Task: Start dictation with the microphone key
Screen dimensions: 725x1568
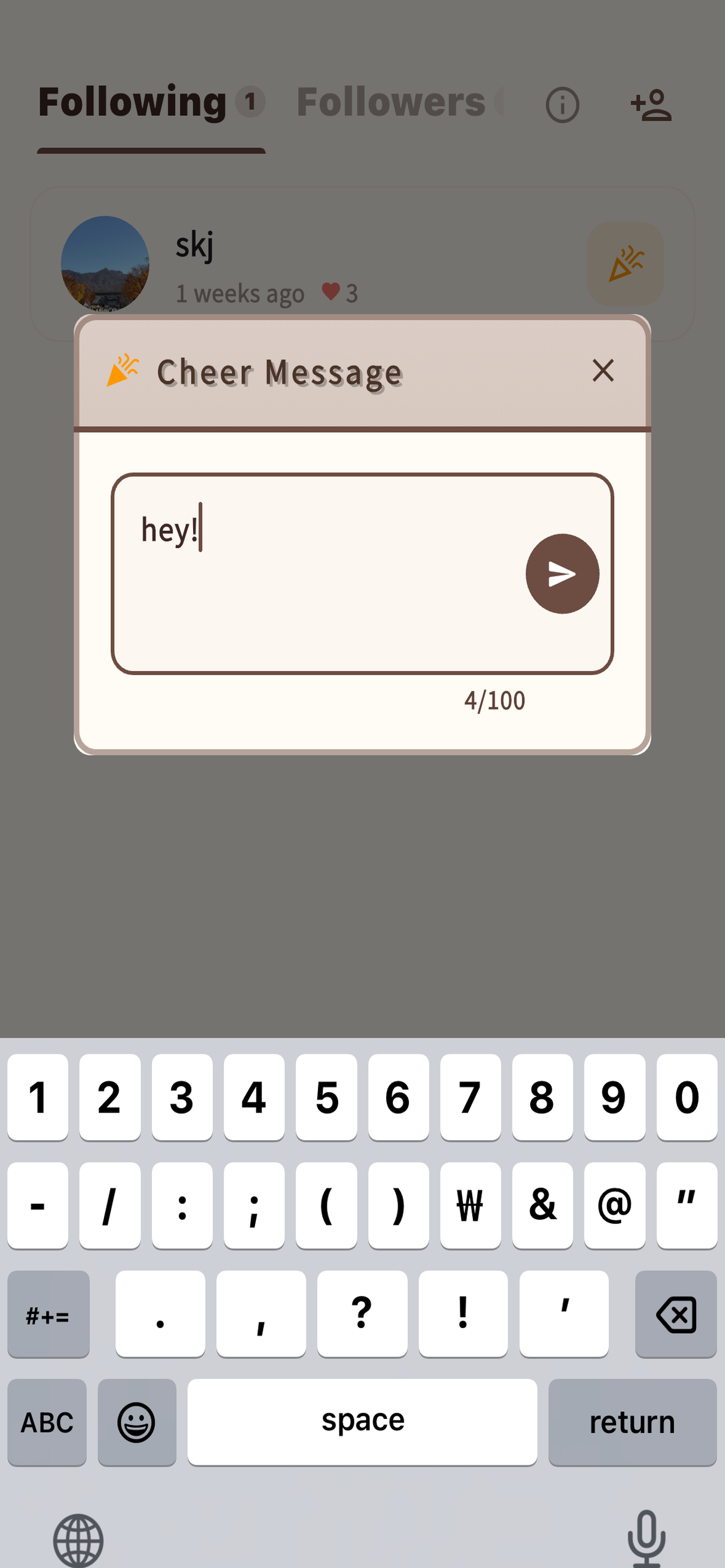Action: [x=646, y=1539]
